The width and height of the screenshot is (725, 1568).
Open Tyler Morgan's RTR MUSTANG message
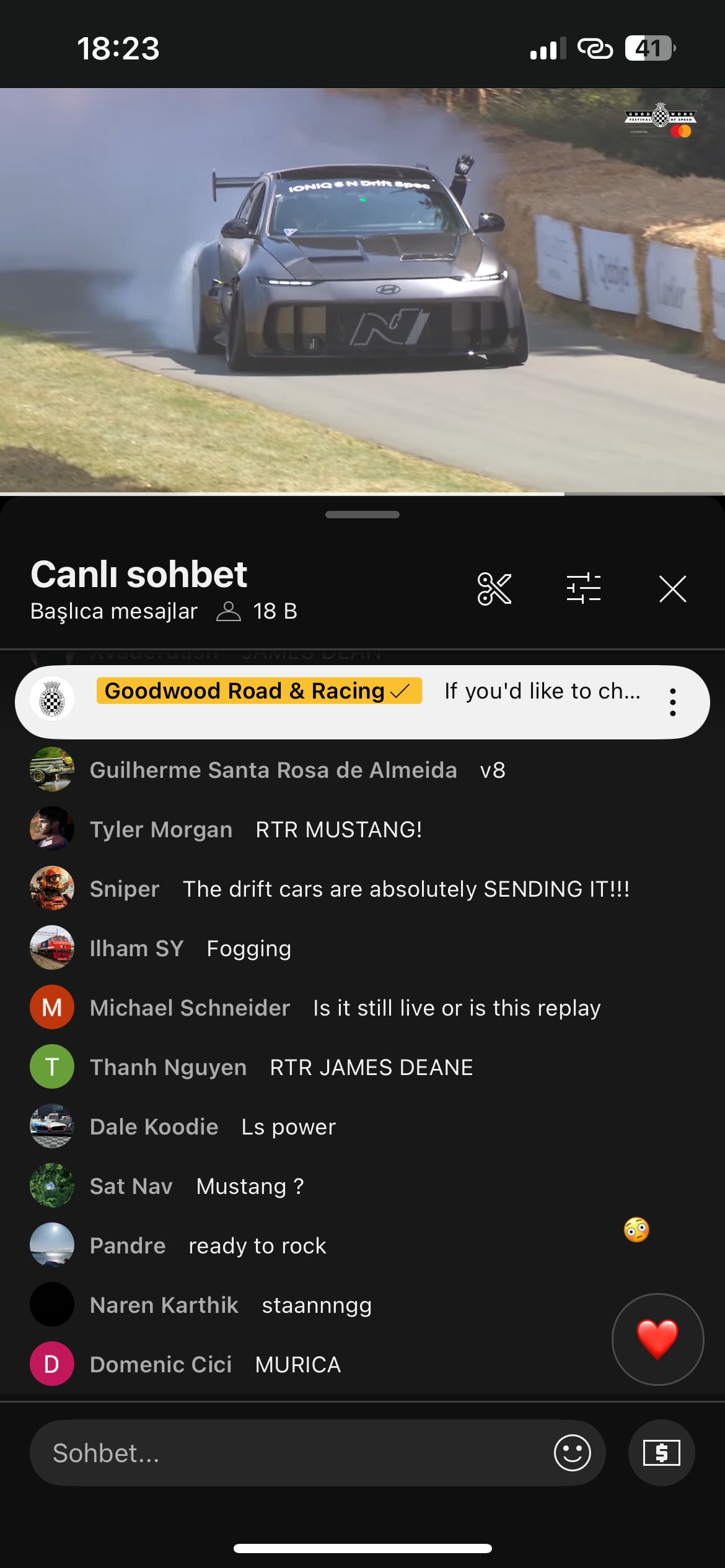tap(338, 830)
